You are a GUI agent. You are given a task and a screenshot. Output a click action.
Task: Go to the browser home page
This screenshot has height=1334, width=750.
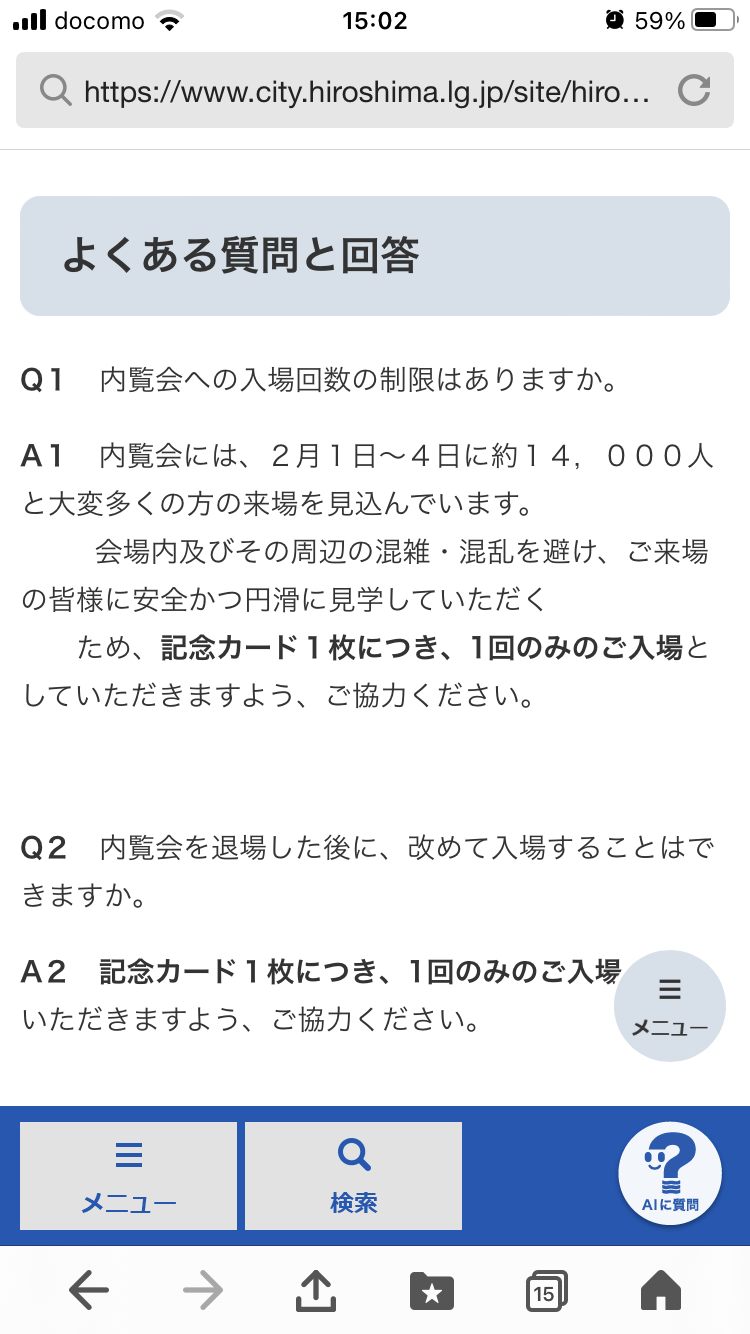(660, 1291)
